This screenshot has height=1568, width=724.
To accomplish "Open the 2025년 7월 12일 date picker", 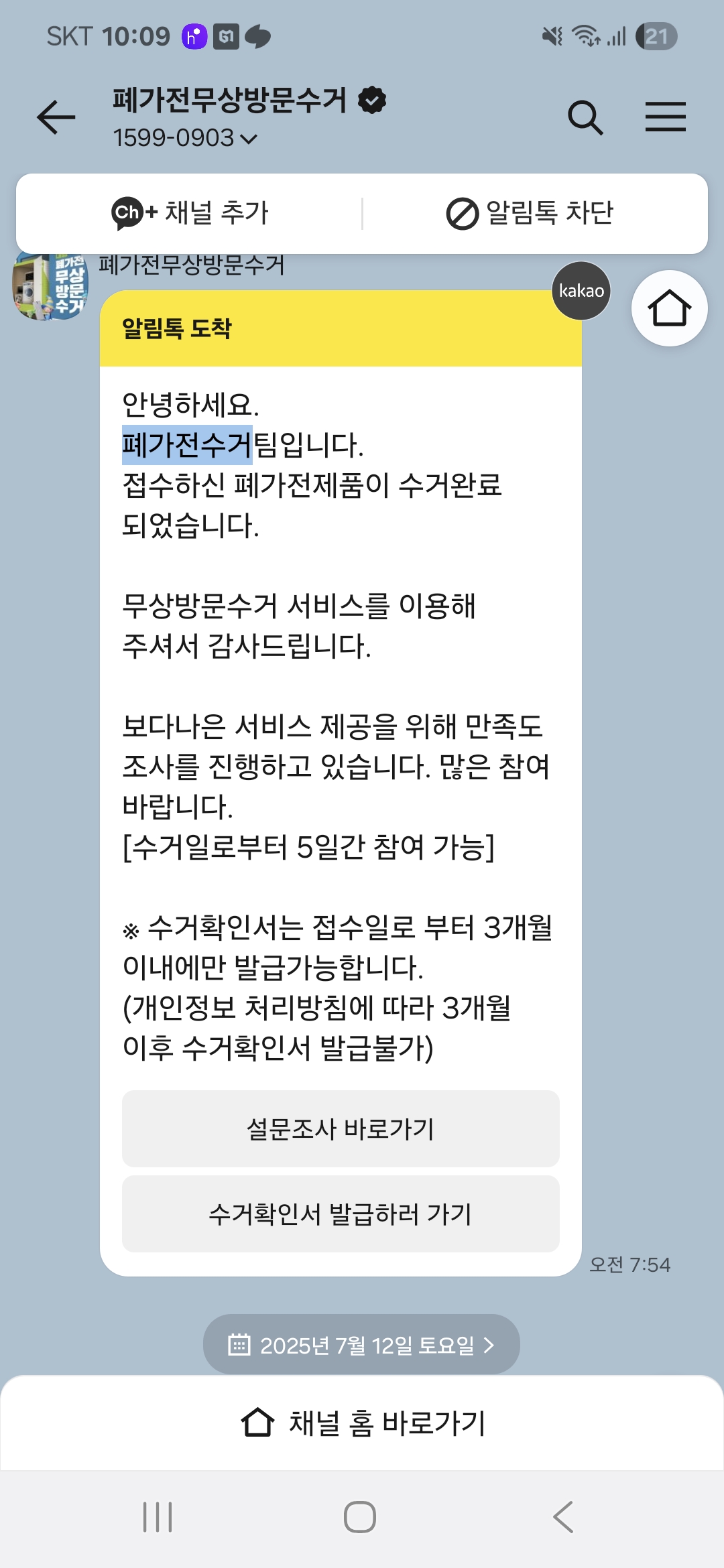I will (361, 1344).
